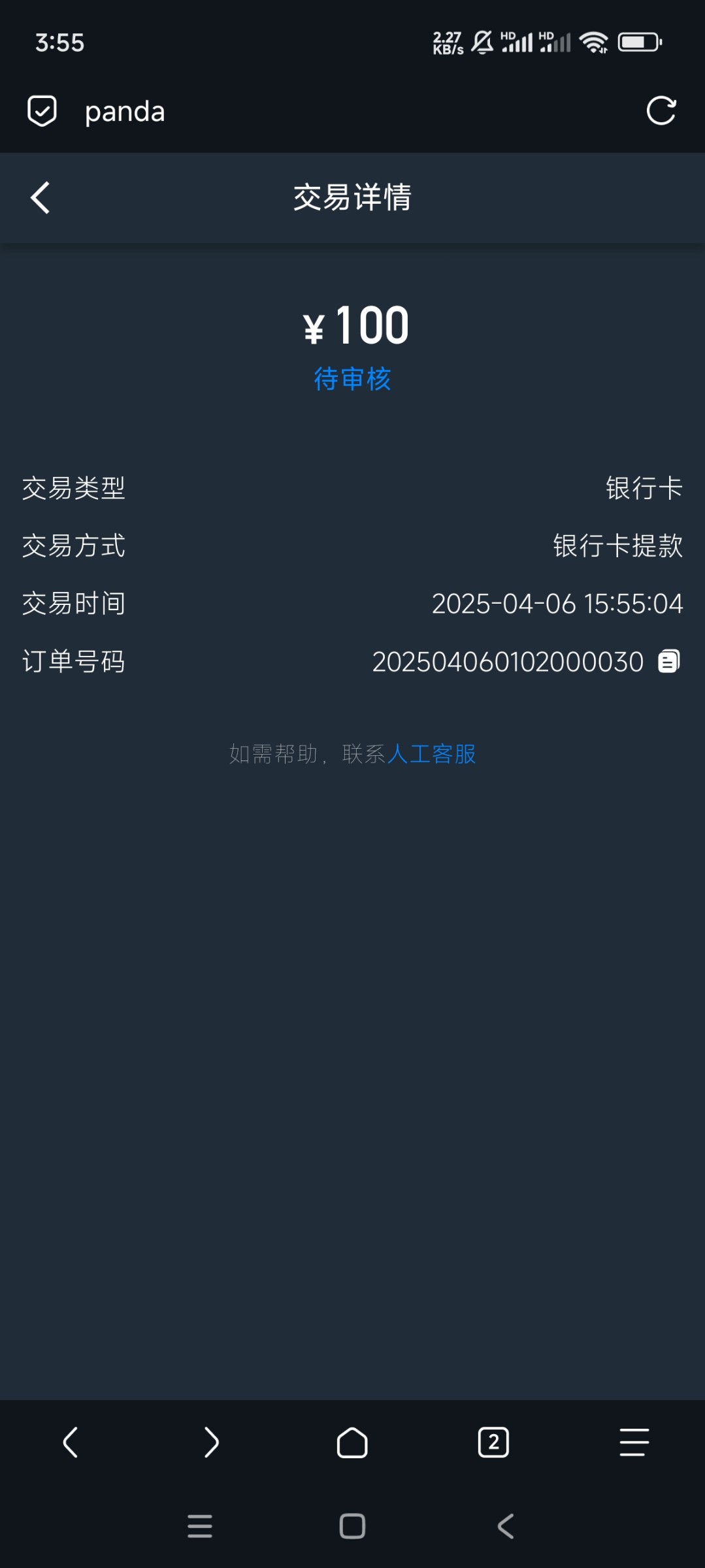Viewport: 705px width, 1568px height.
Task: Open the browser tabs switcher showing 2
Action: pos(493,1442)
